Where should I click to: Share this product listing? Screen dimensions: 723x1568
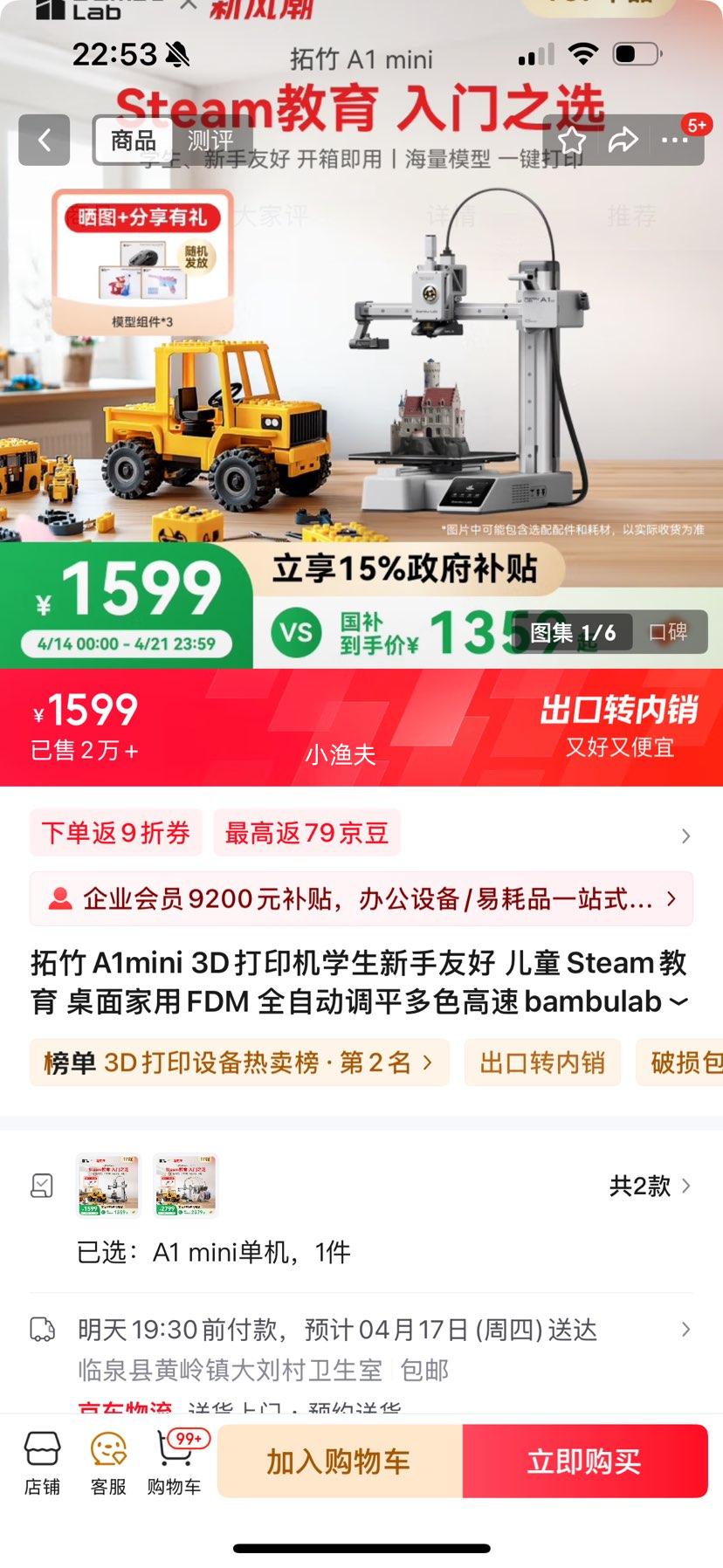tap(623, 140)
